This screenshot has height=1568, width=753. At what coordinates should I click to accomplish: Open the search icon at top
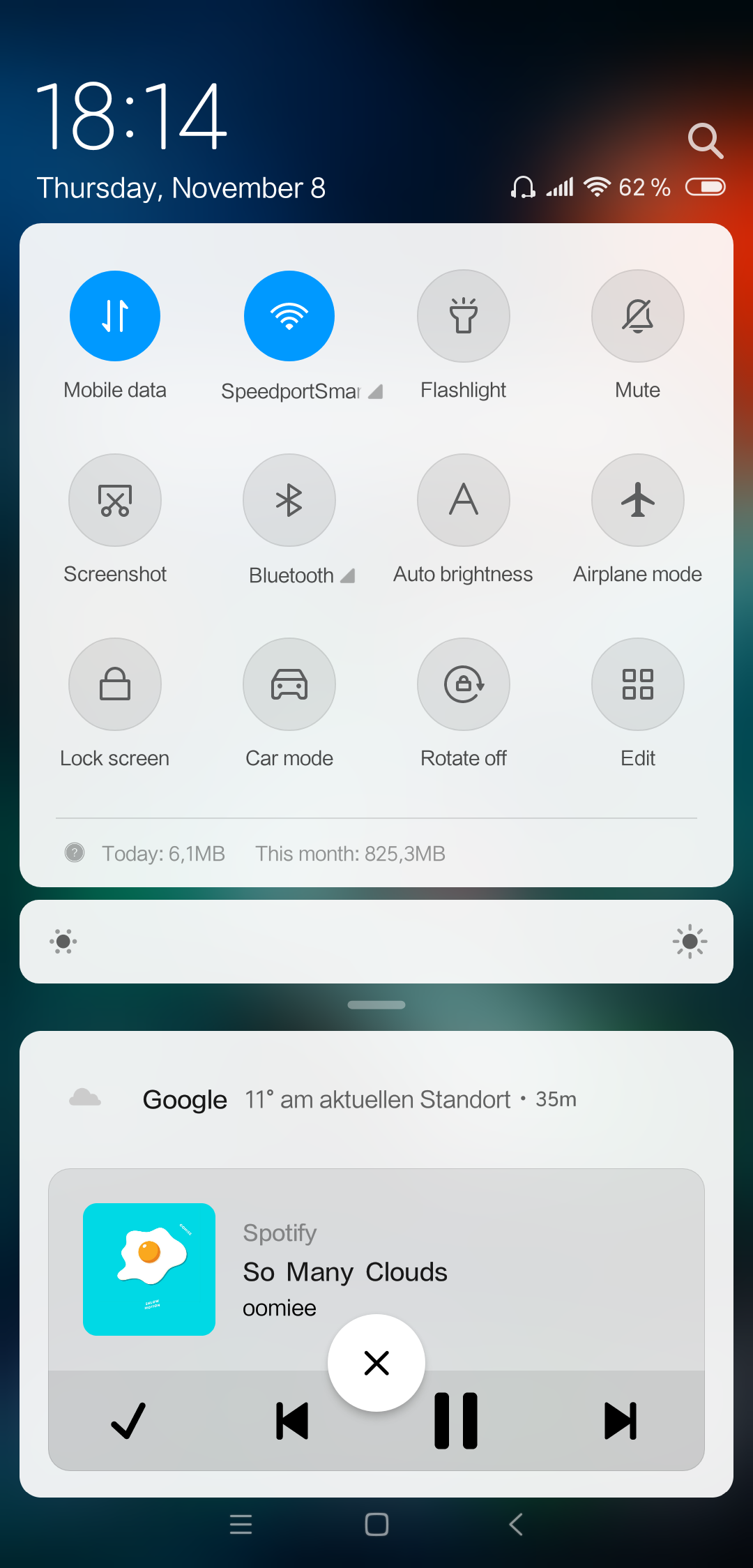pos(705,141)
